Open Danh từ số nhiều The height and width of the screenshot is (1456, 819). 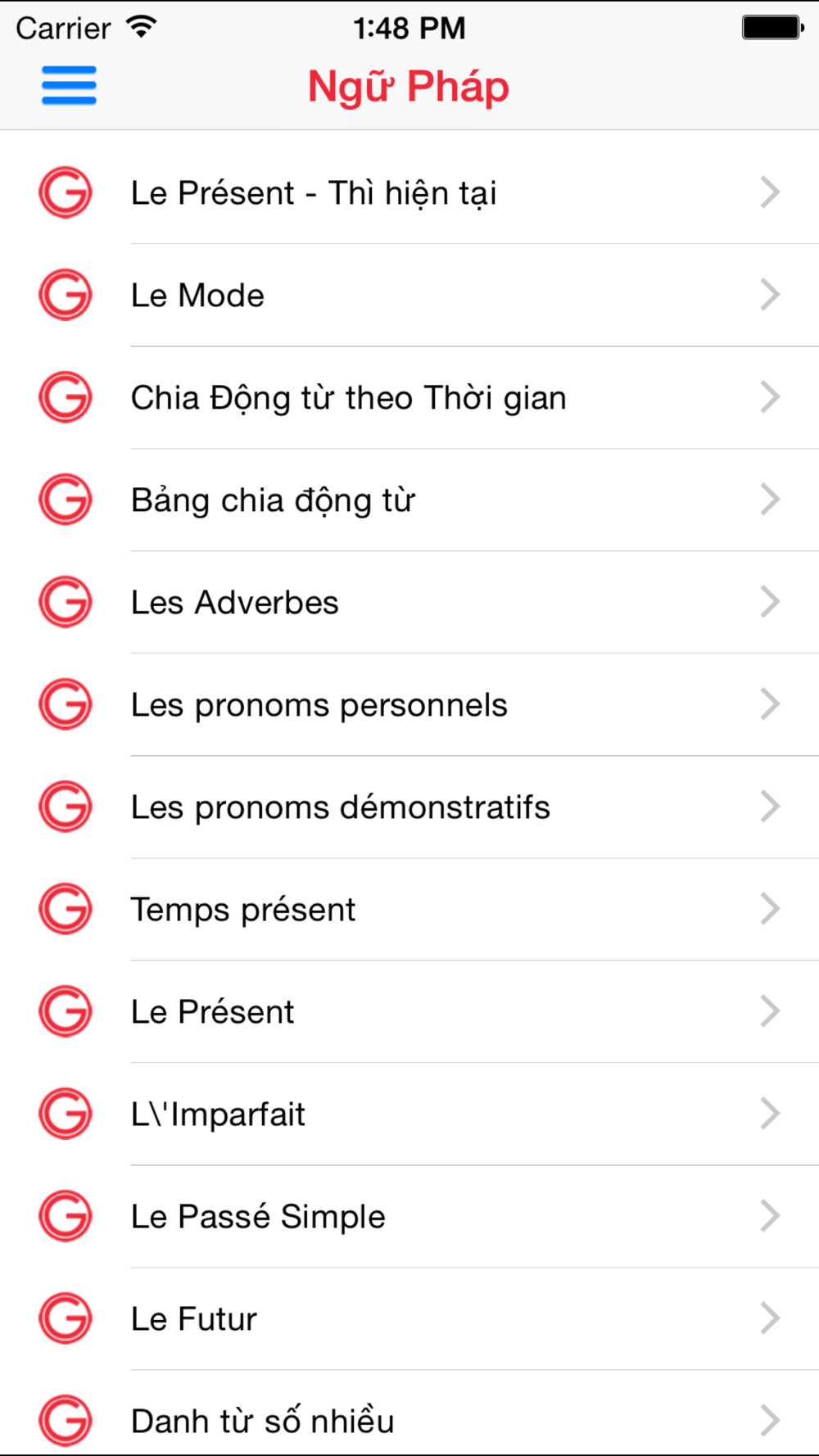pyautogui.click(x=409, y=1413)
